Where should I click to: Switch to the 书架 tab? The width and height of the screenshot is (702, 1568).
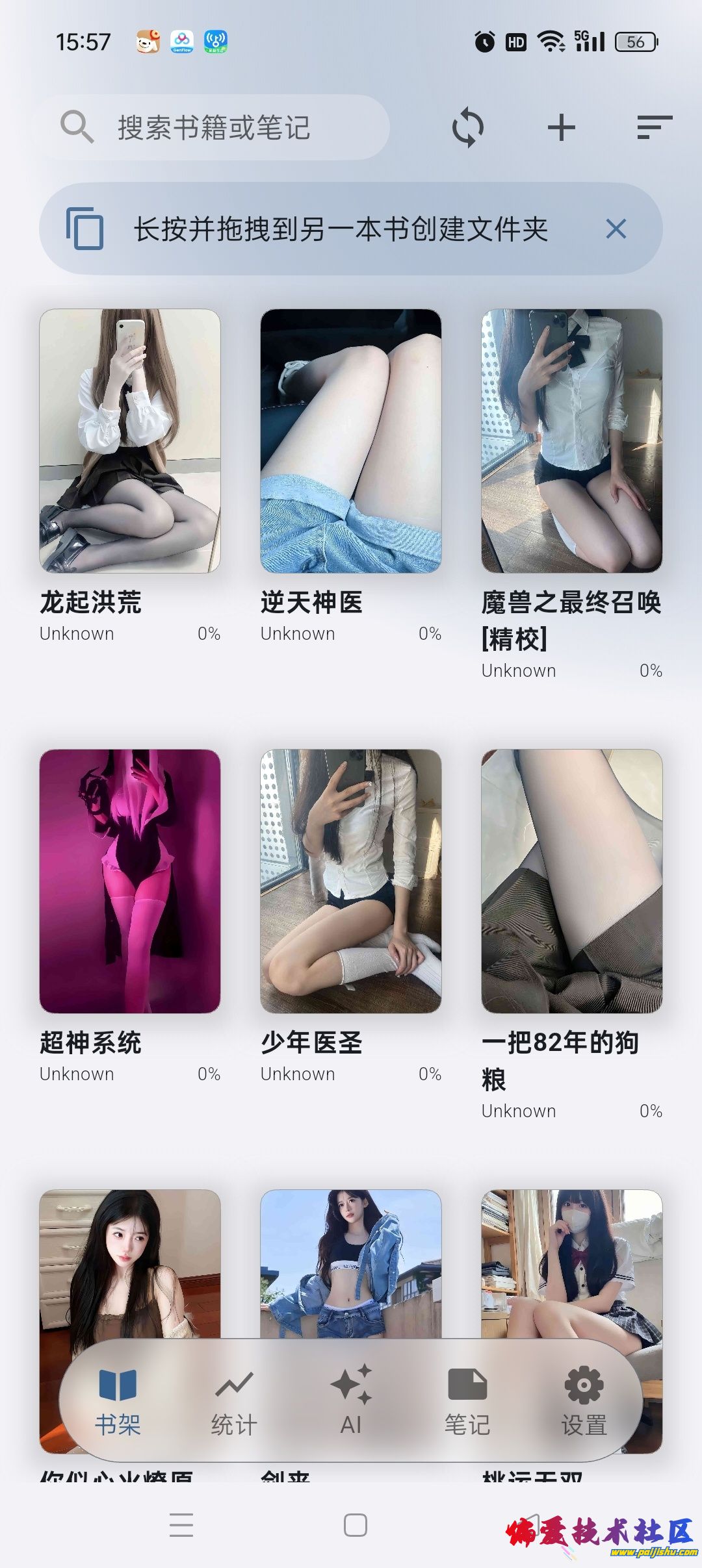(118, 1400)
